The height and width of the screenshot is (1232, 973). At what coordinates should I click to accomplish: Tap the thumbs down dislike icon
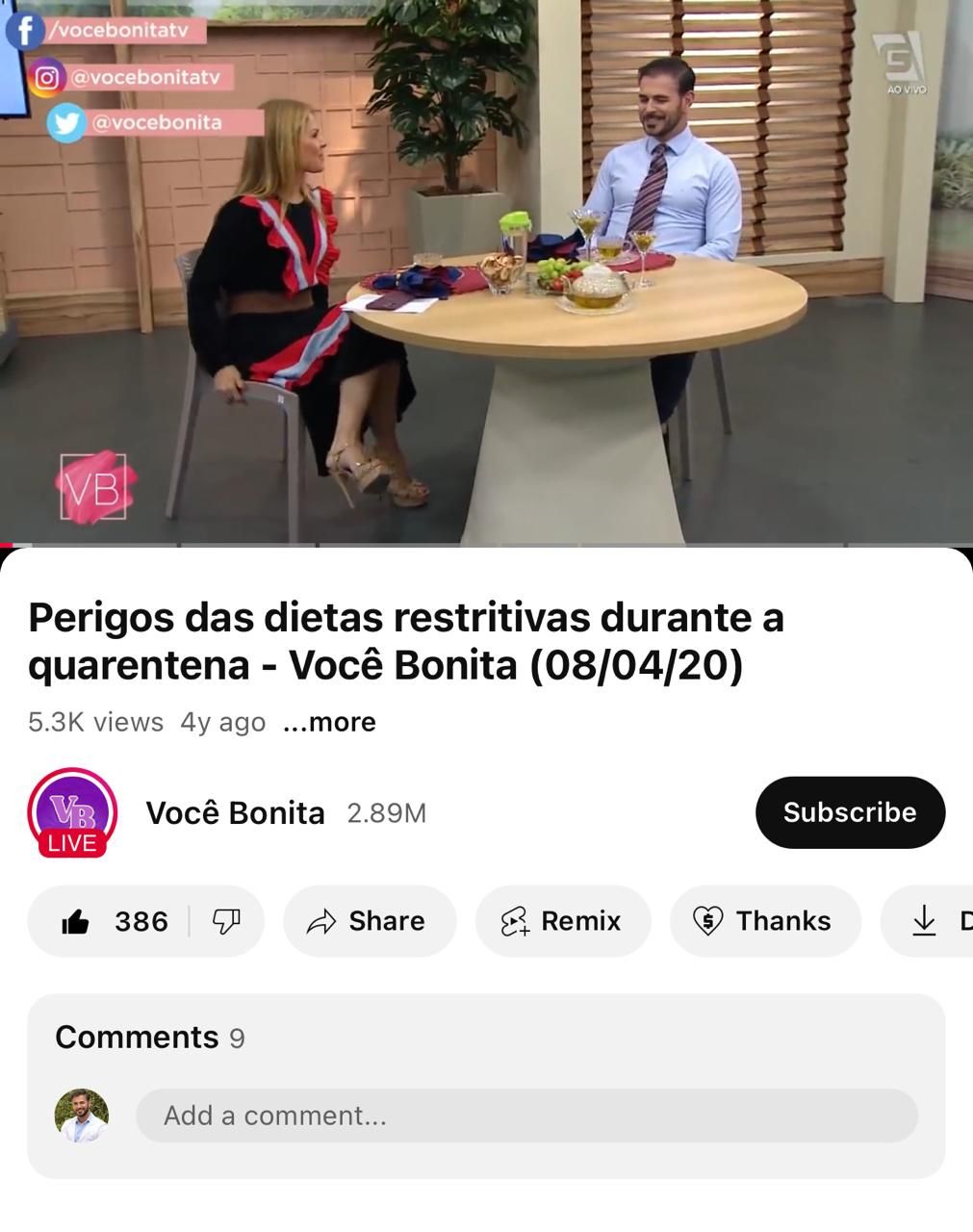click(x=225, y=921)
